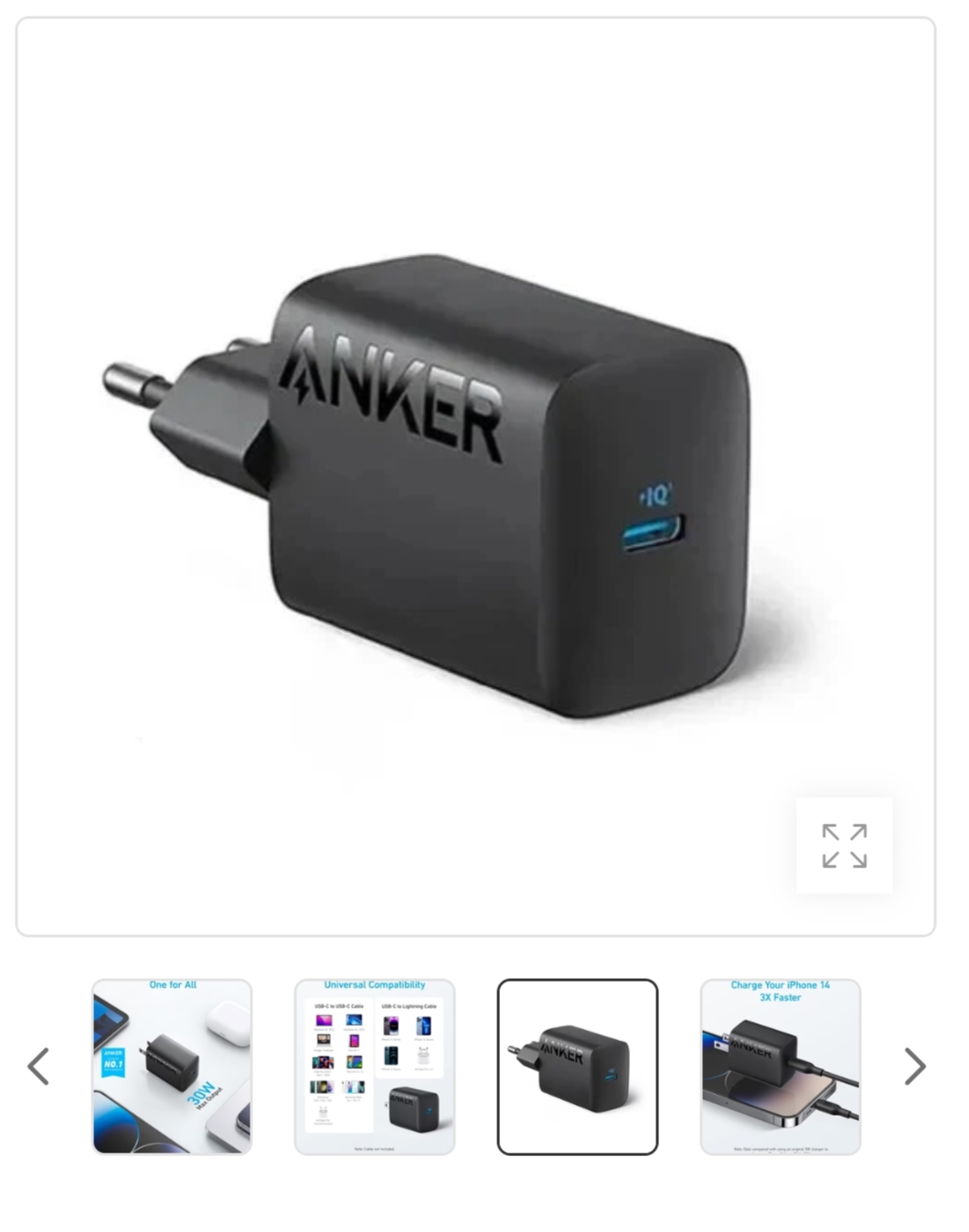
Task: Select the 'One for All' thumbnail
Action: (172, 1067)
